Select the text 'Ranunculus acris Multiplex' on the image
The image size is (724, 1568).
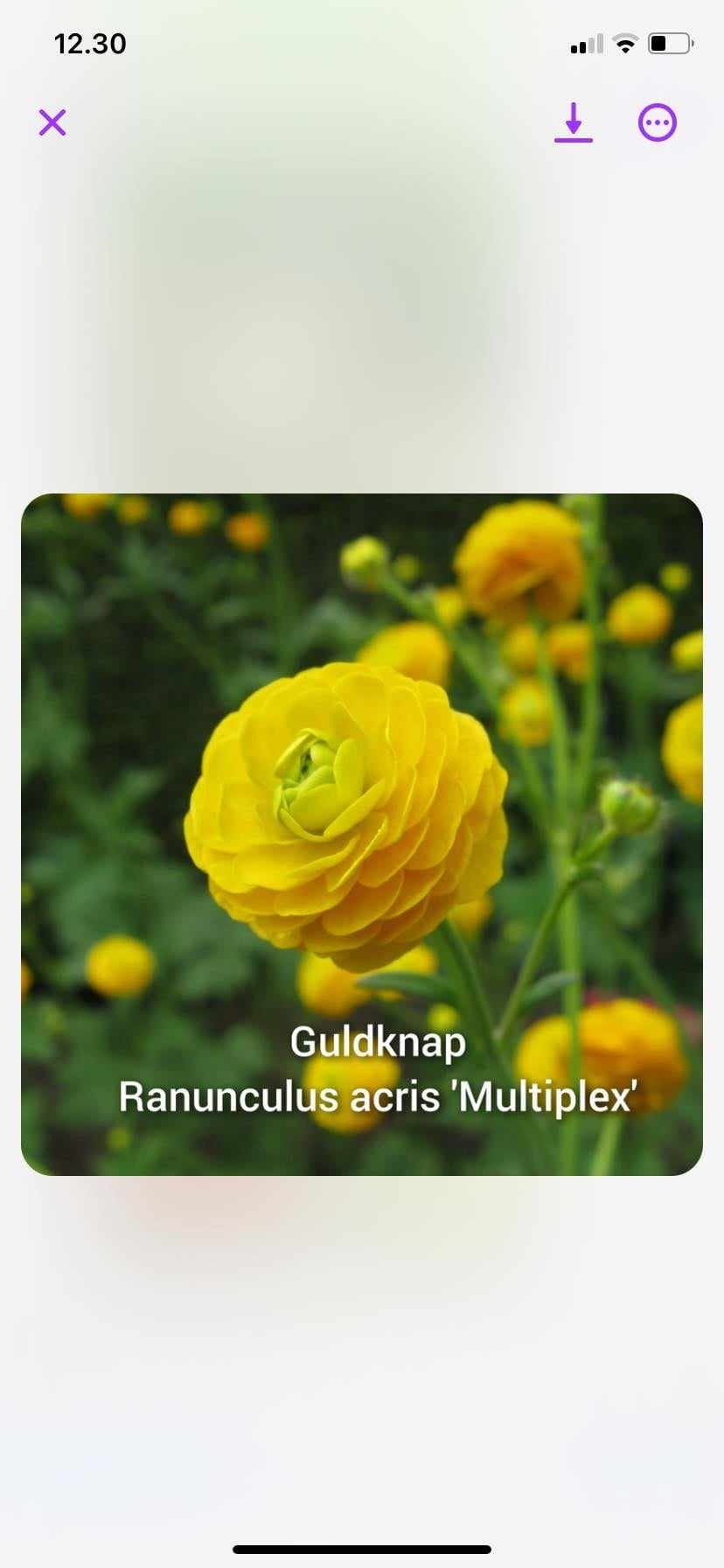coord(379,1095)
